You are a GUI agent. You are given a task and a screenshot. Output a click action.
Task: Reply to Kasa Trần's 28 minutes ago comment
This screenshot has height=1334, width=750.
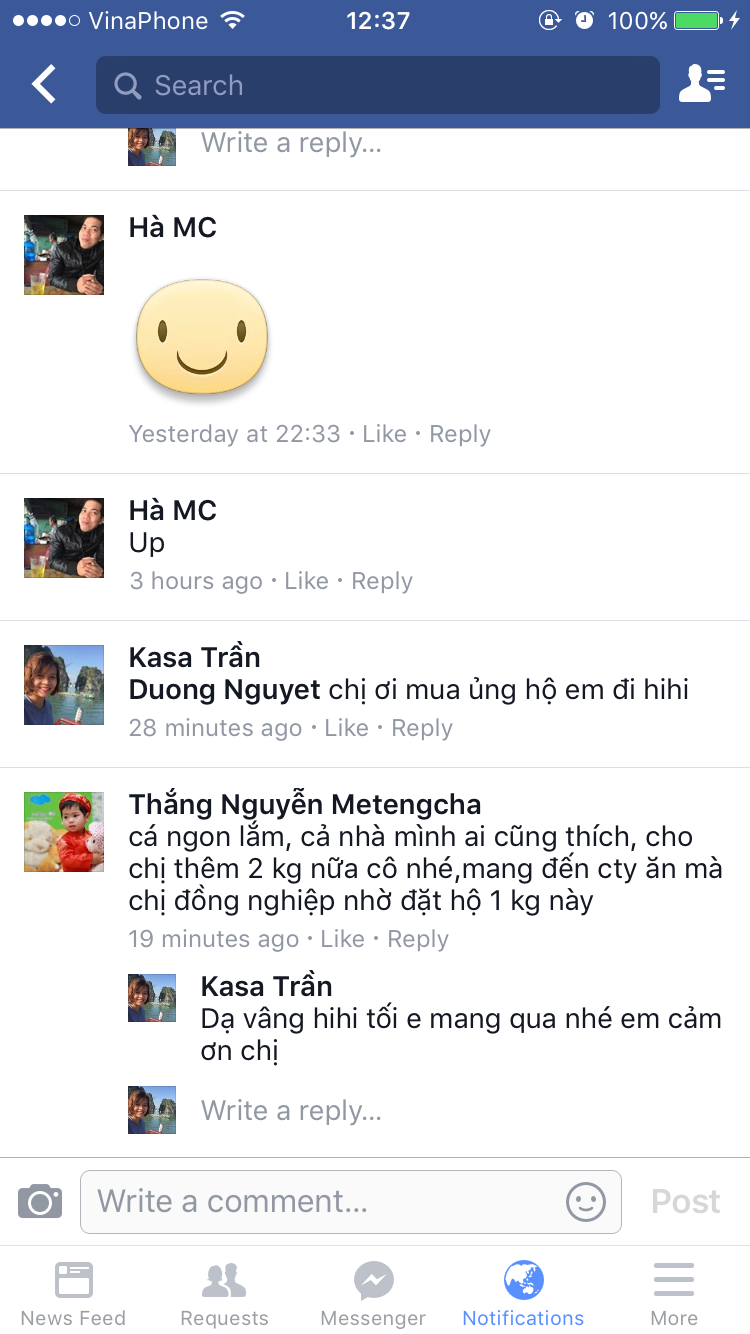tap(422, 728)
